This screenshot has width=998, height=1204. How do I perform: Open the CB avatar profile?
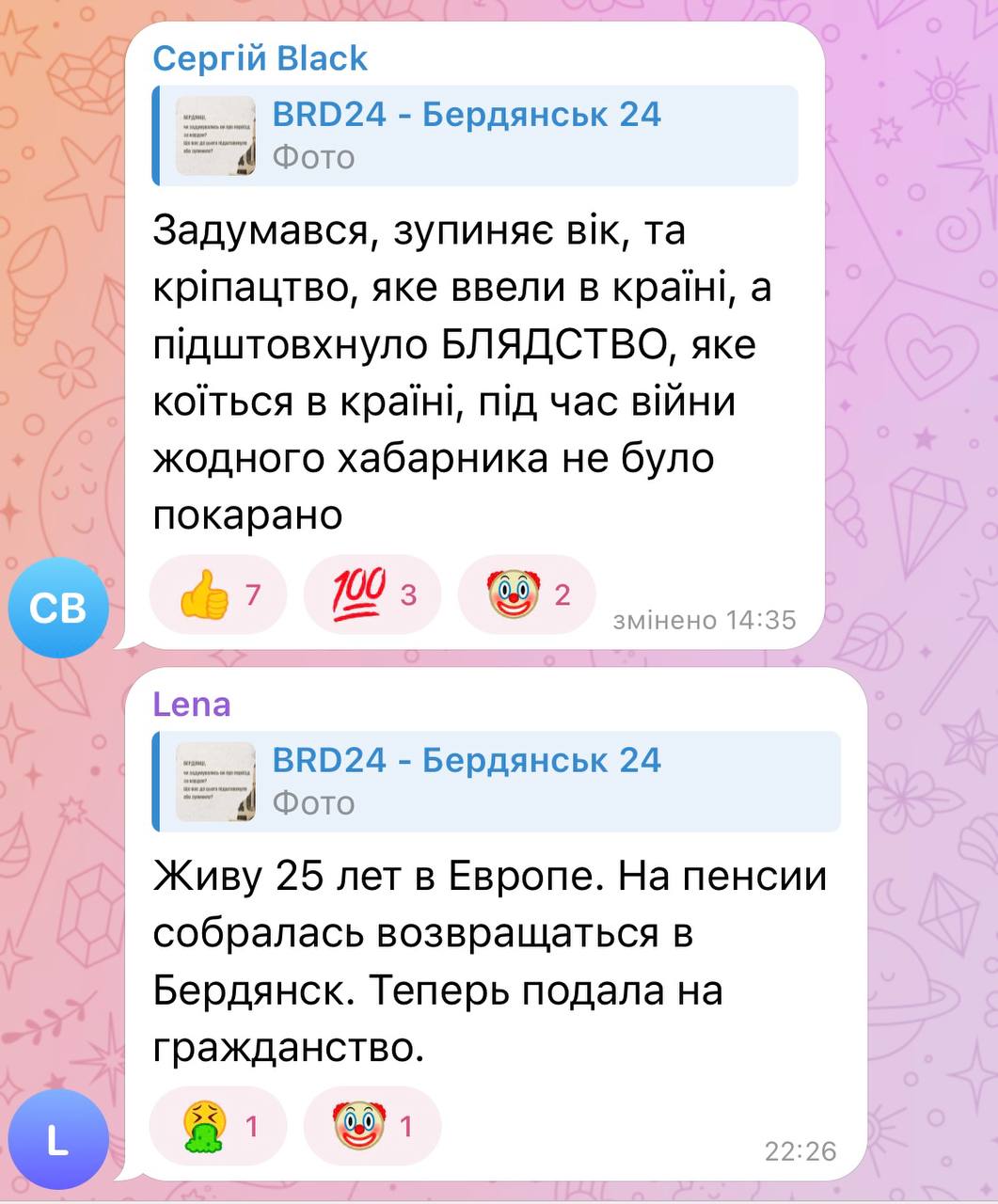point(58,608)
